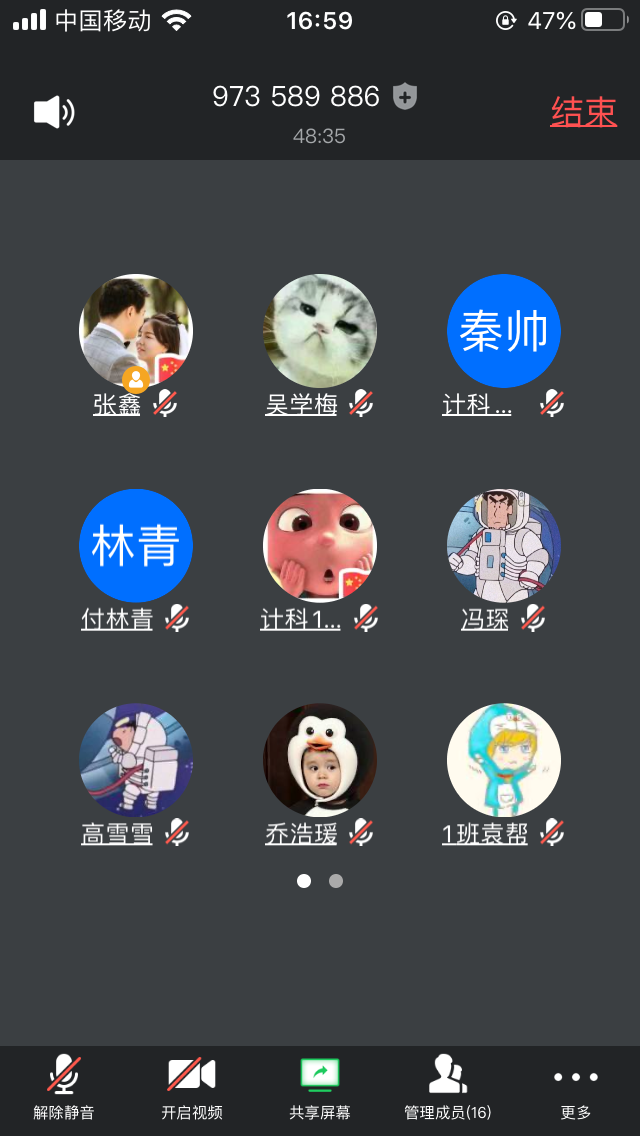Turn on the camera with 开启视频
640x1136 pixels.
(x=191, y=1088)
